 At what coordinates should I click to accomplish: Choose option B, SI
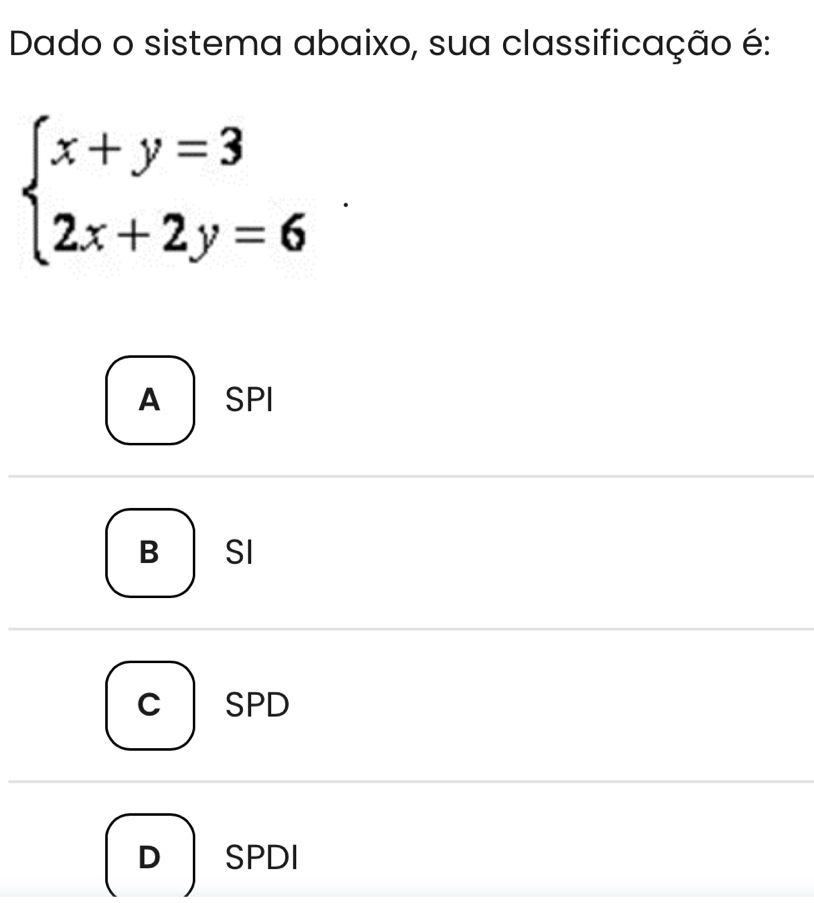click(x=150, y=552)
